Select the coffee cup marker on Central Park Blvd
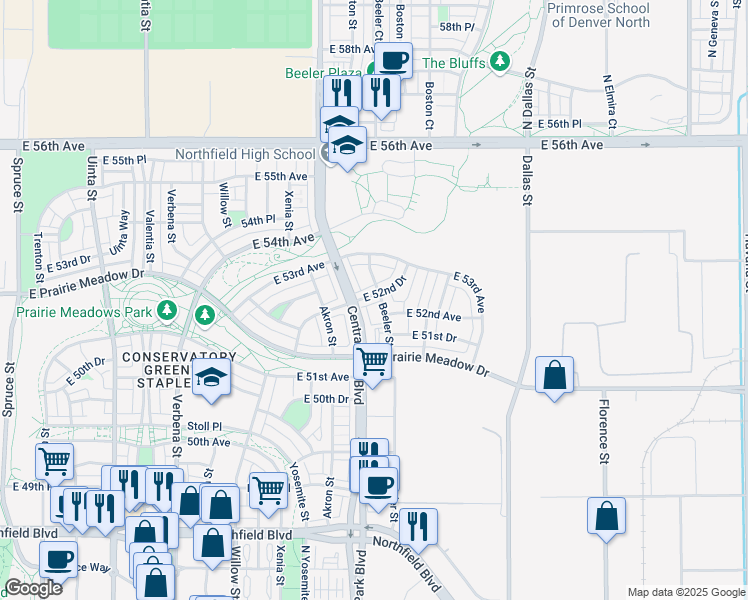 [378, 486]
